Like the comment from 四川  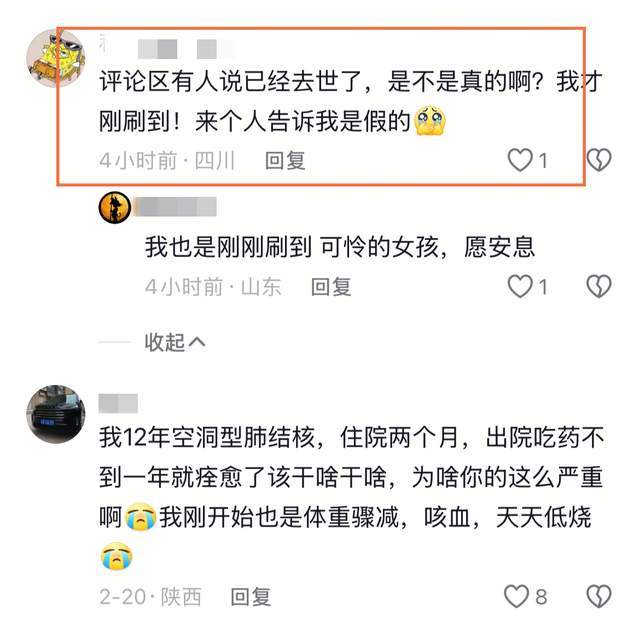pyautogui.click(x=520, y=160)
